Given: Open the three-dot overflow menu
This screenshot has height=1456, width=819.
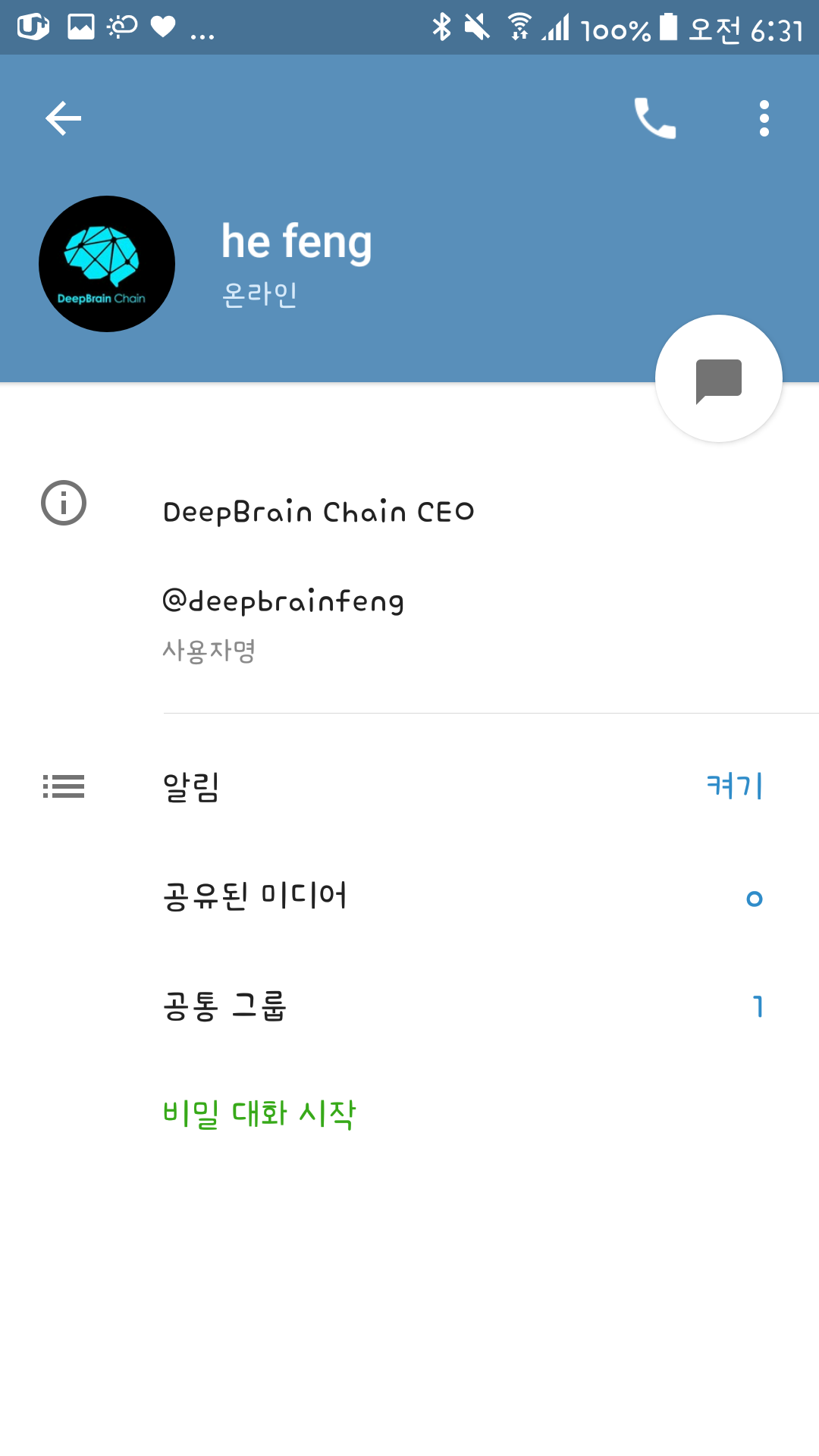Looking at the screenshot, I should [764, 118].
